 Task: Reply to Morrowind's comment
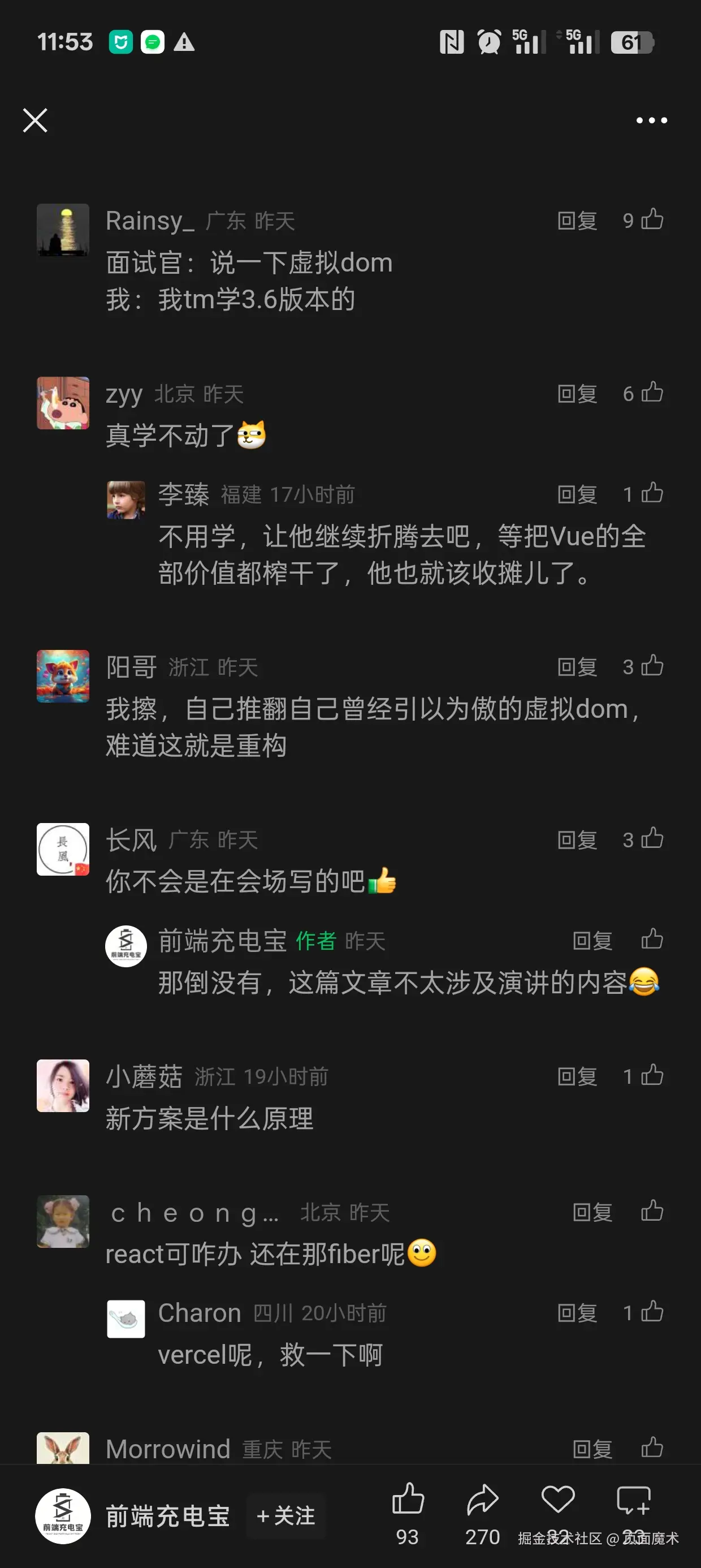point(591,1449)
